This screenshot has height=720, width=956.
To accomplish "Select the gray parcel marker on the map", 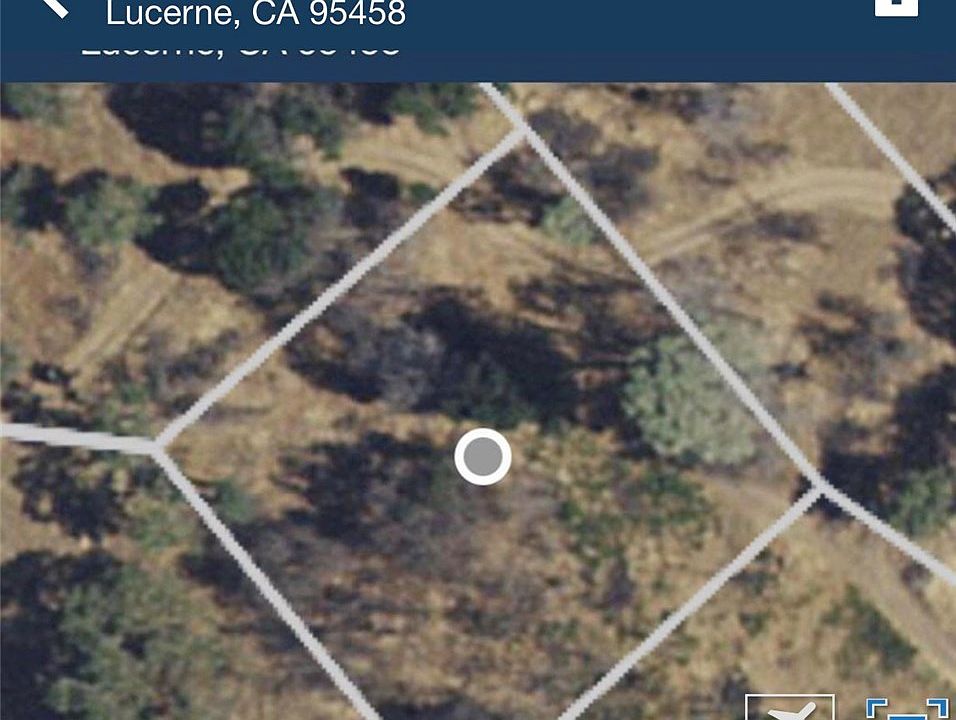I will click(483, 458).
